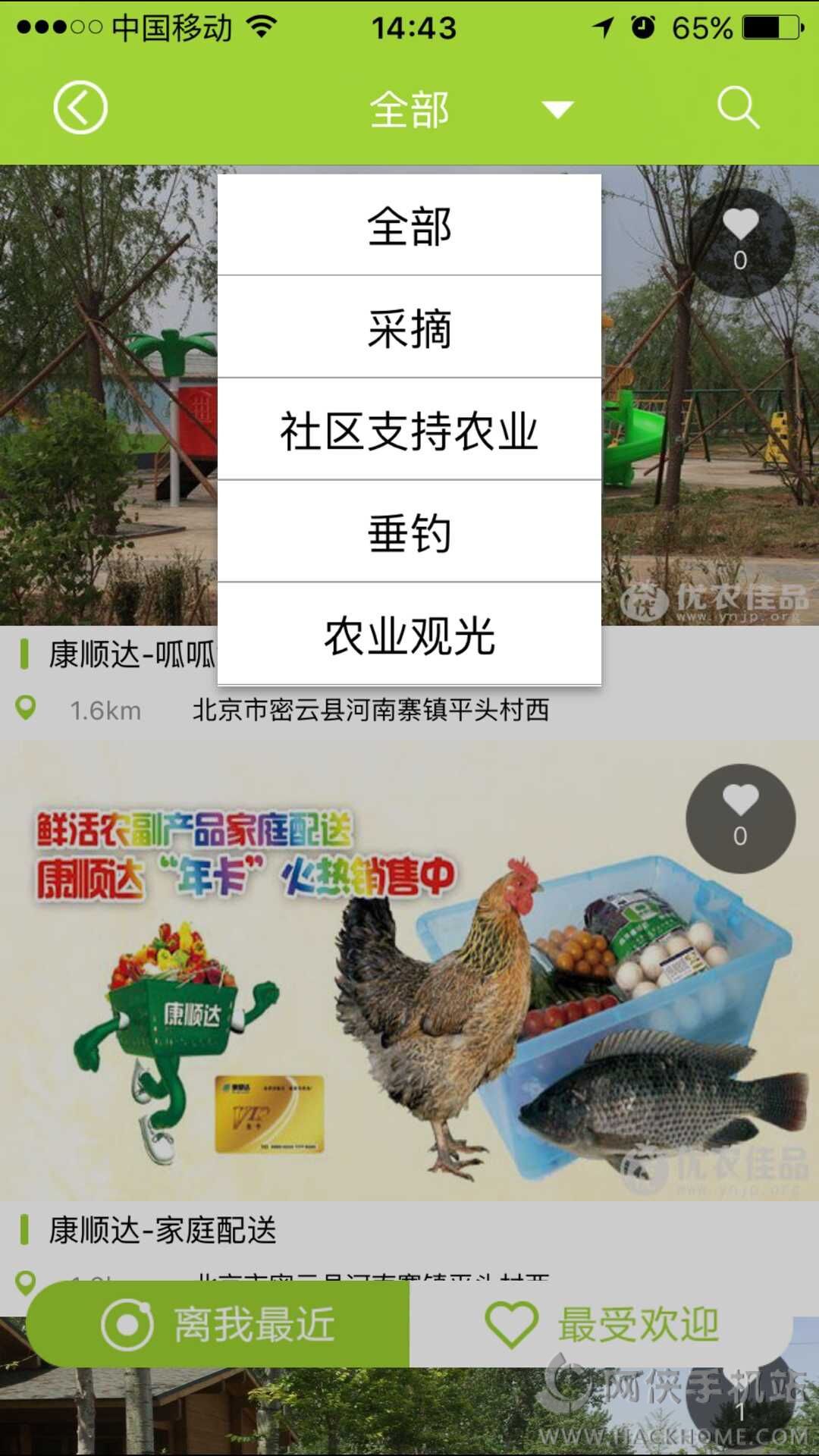Open the search magnifier icon

738,108
